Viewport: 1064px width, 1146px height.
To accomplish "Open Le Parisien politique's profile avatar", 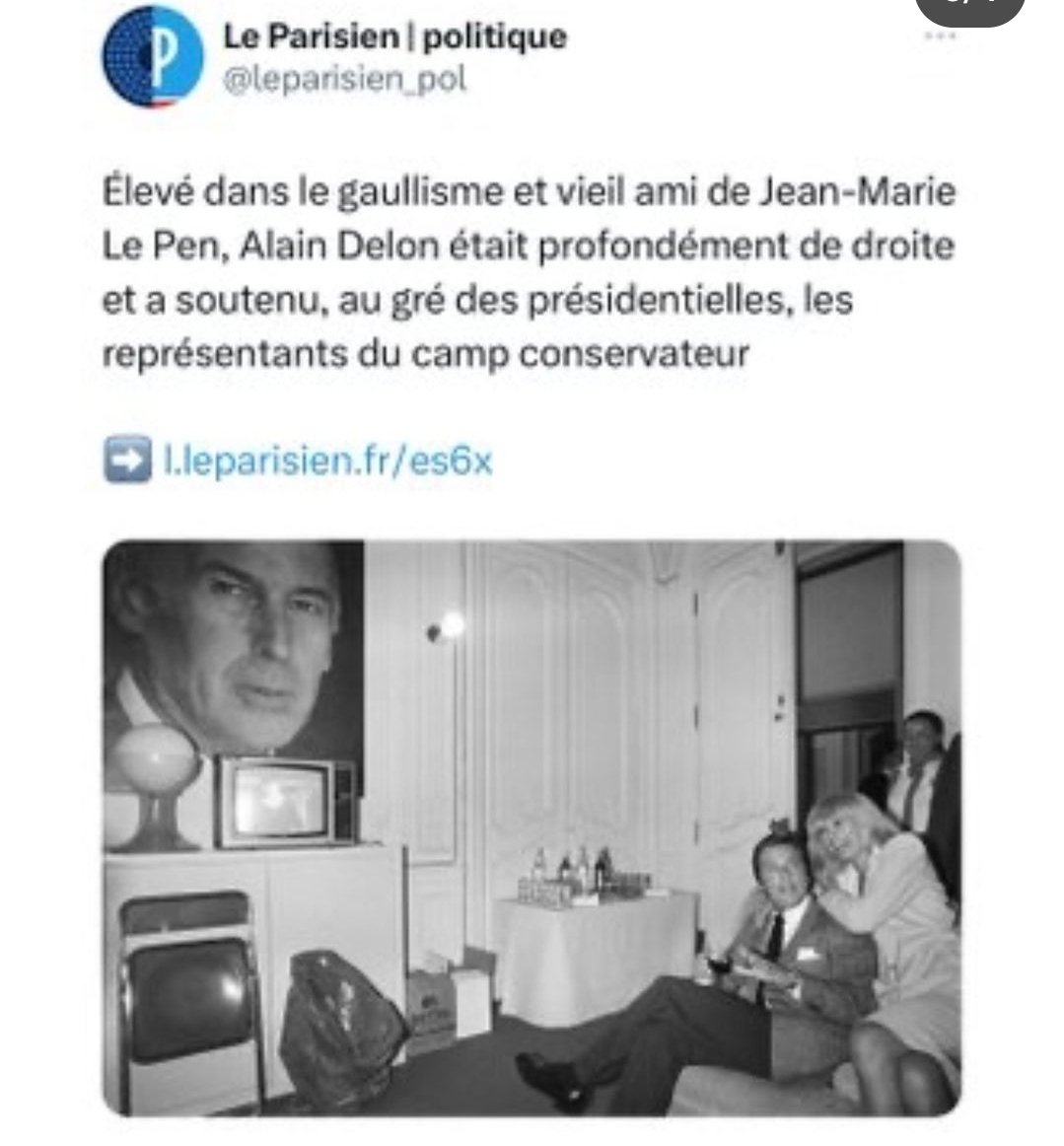I will tap(150, 59).
